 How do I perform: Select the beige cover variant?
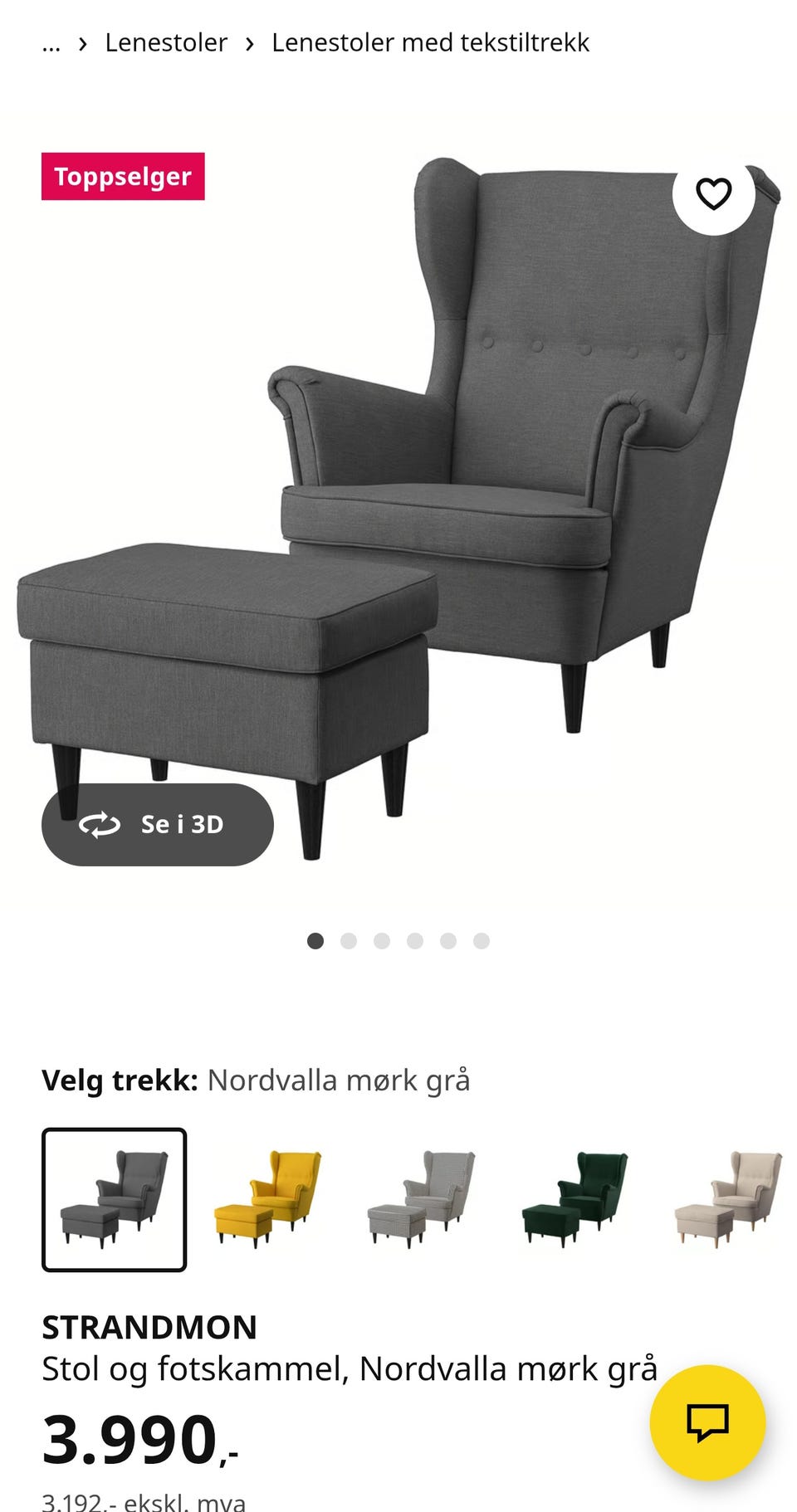point(728,1199)
